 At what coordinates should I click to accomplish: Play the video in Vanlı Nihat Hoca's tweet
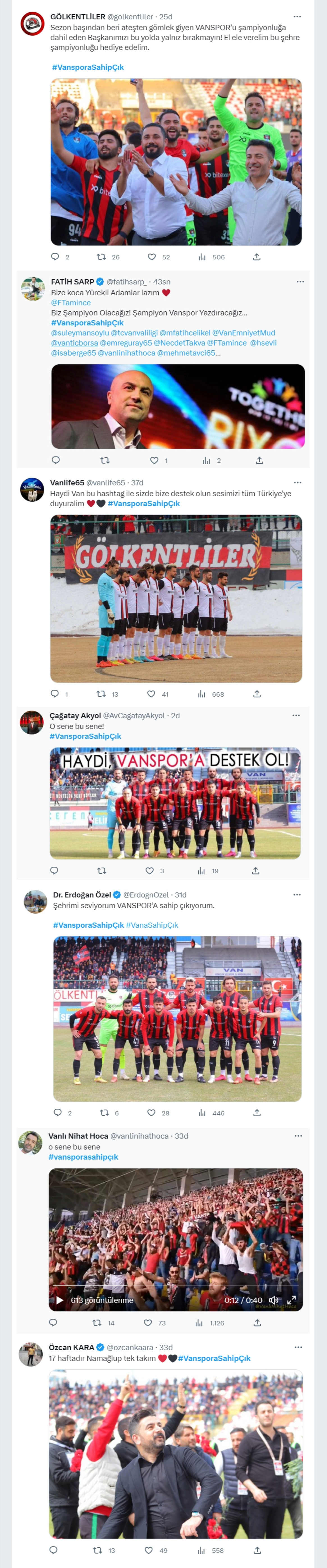60,1300
